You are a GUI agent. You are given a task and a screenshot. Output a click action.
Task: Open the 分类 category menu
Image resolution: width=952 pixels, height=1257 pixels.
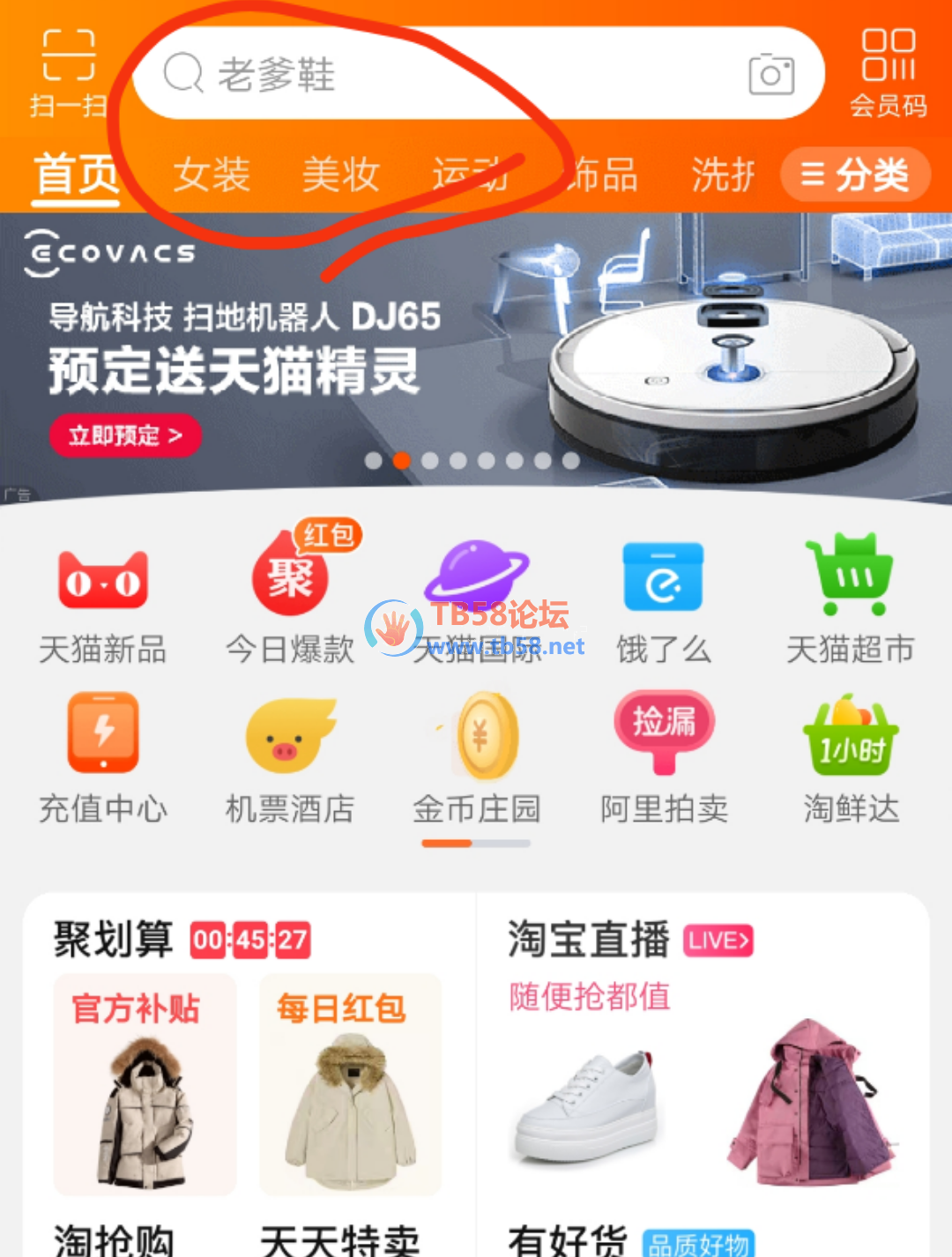(854, 175)
